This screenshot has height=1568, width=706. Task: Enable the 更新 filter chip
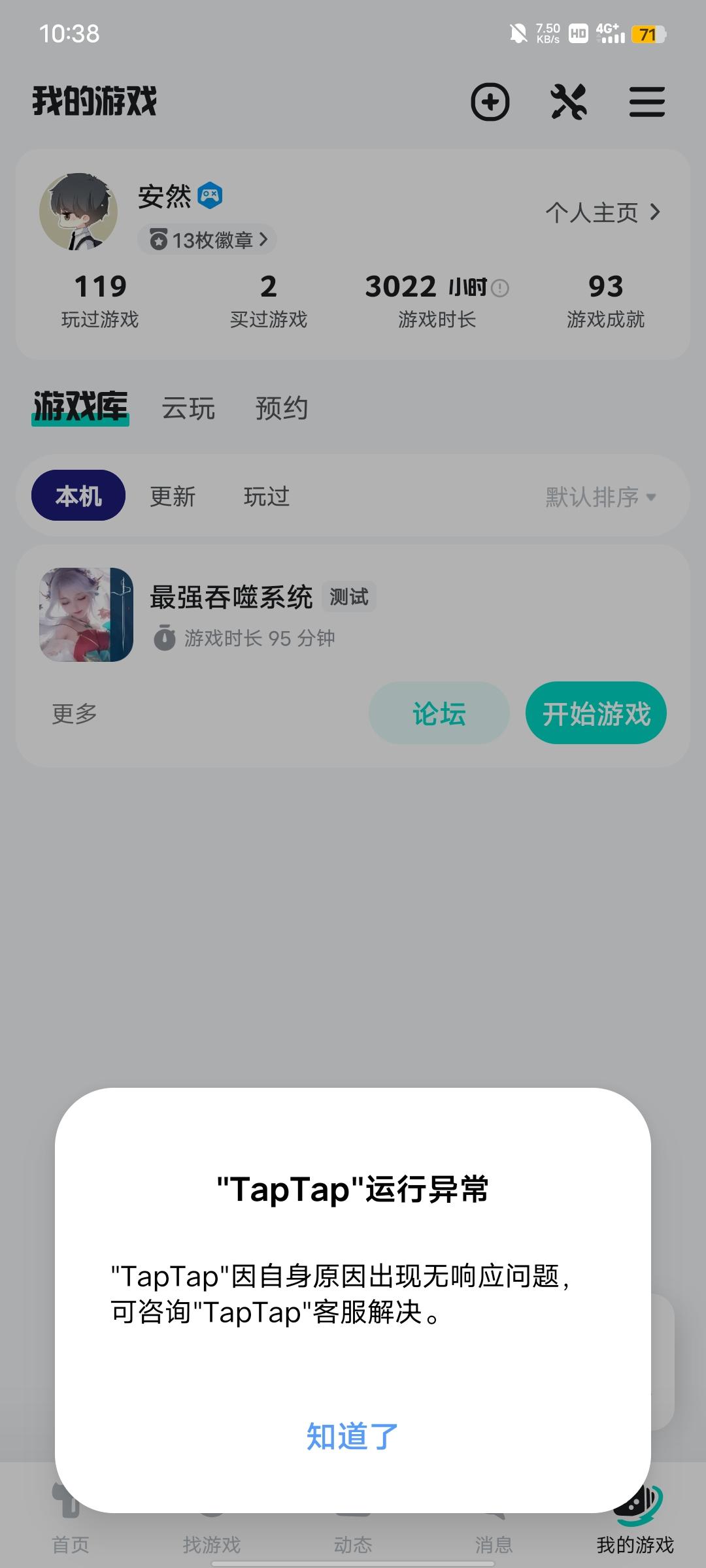pos(173,497)
